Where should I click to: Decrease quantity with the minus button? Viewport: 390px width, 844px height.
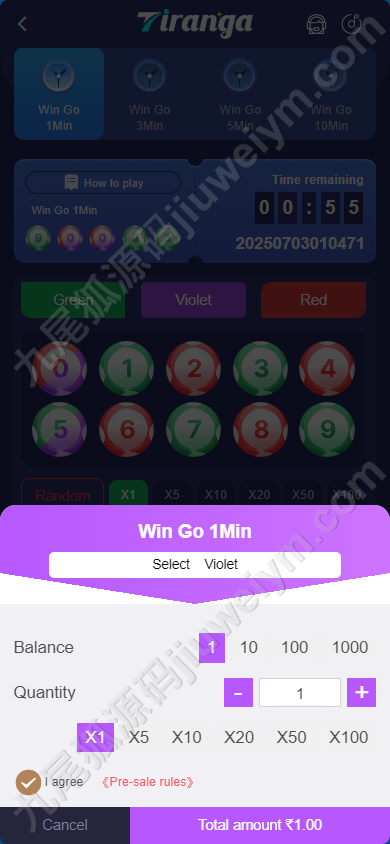coord(238,692)
